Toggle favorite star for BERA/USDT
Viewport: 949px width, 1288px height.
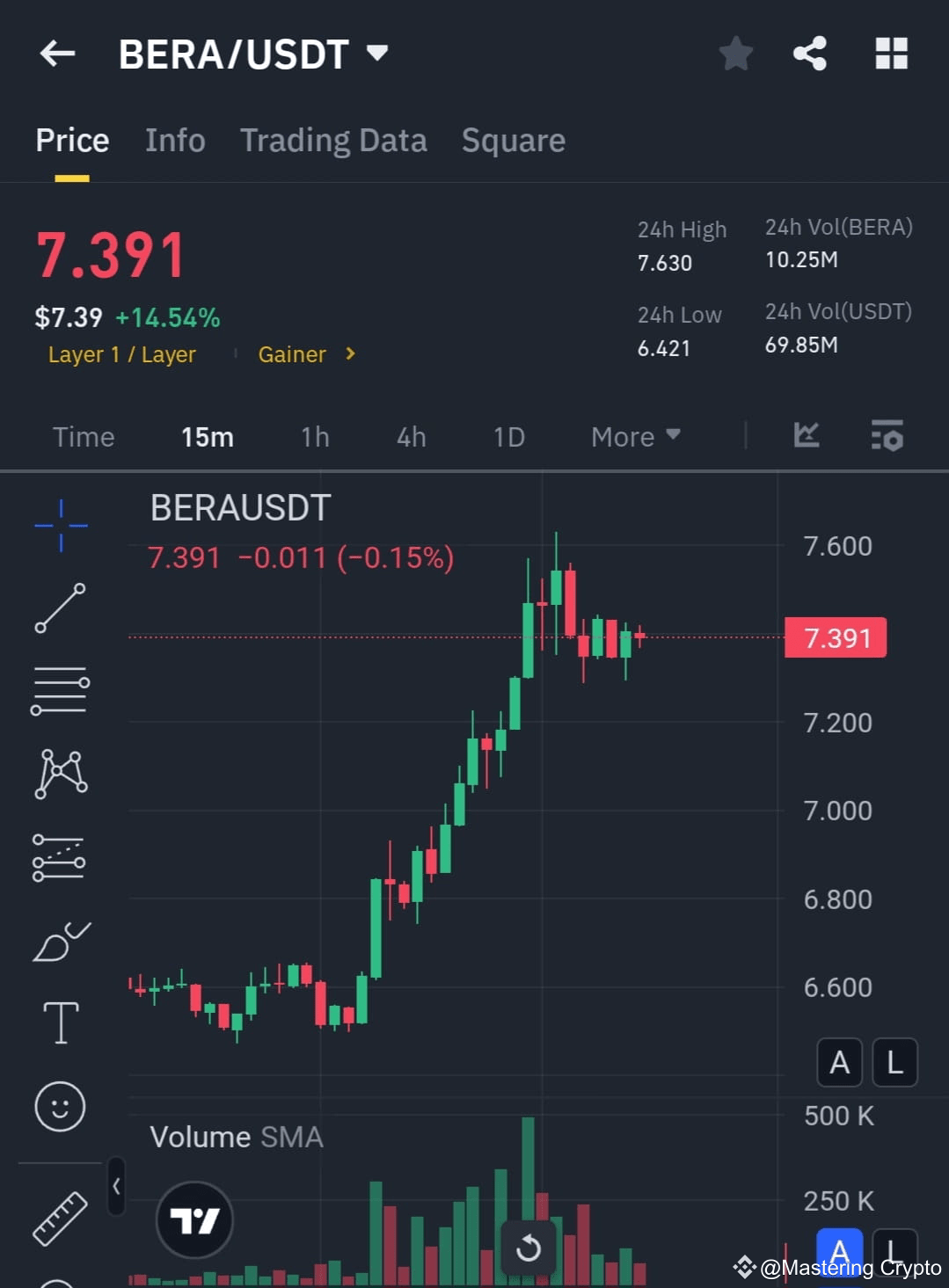tap(735, 53)
